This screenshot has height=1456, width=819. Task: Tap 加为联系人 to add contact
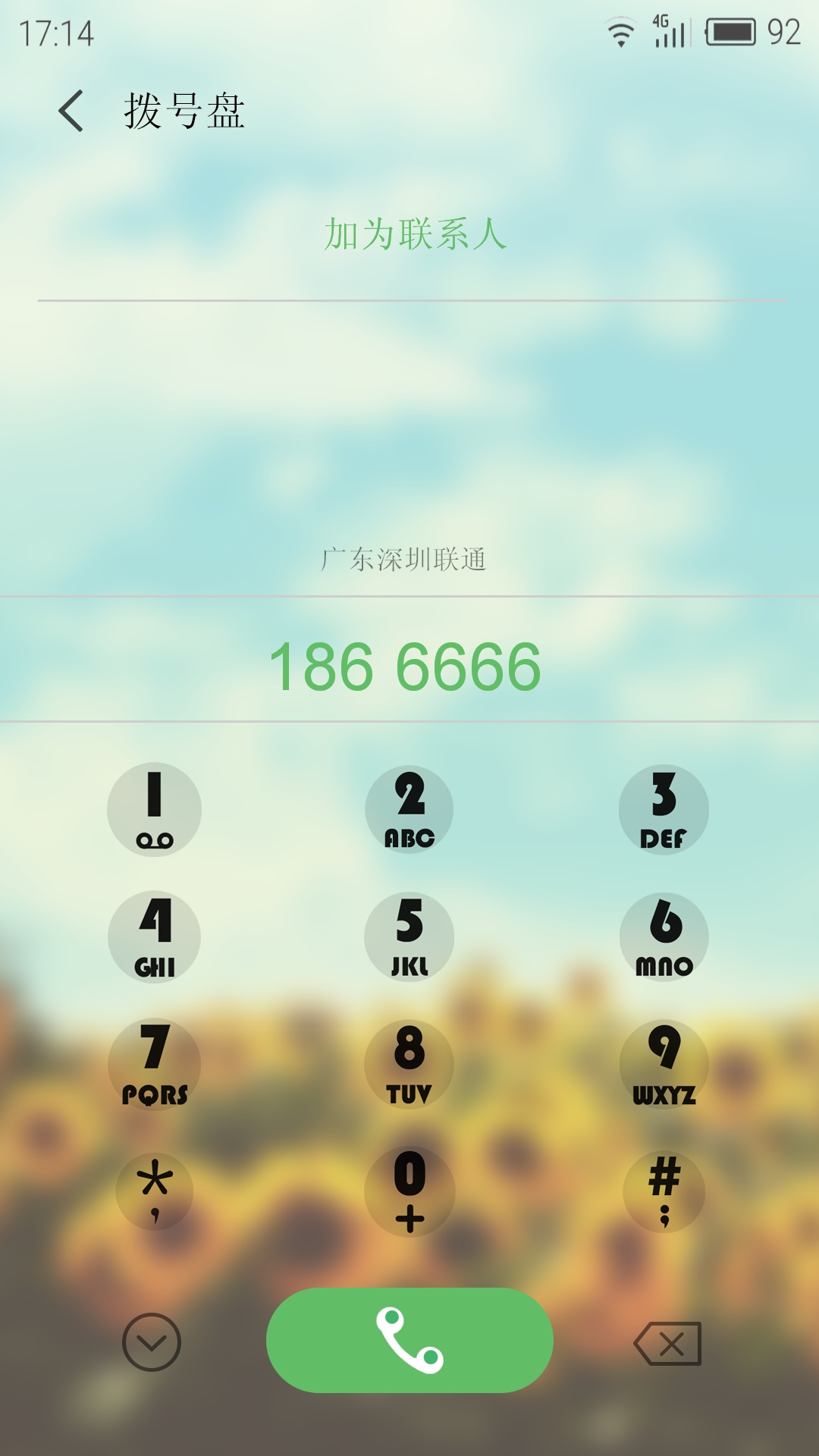point(415,234)
